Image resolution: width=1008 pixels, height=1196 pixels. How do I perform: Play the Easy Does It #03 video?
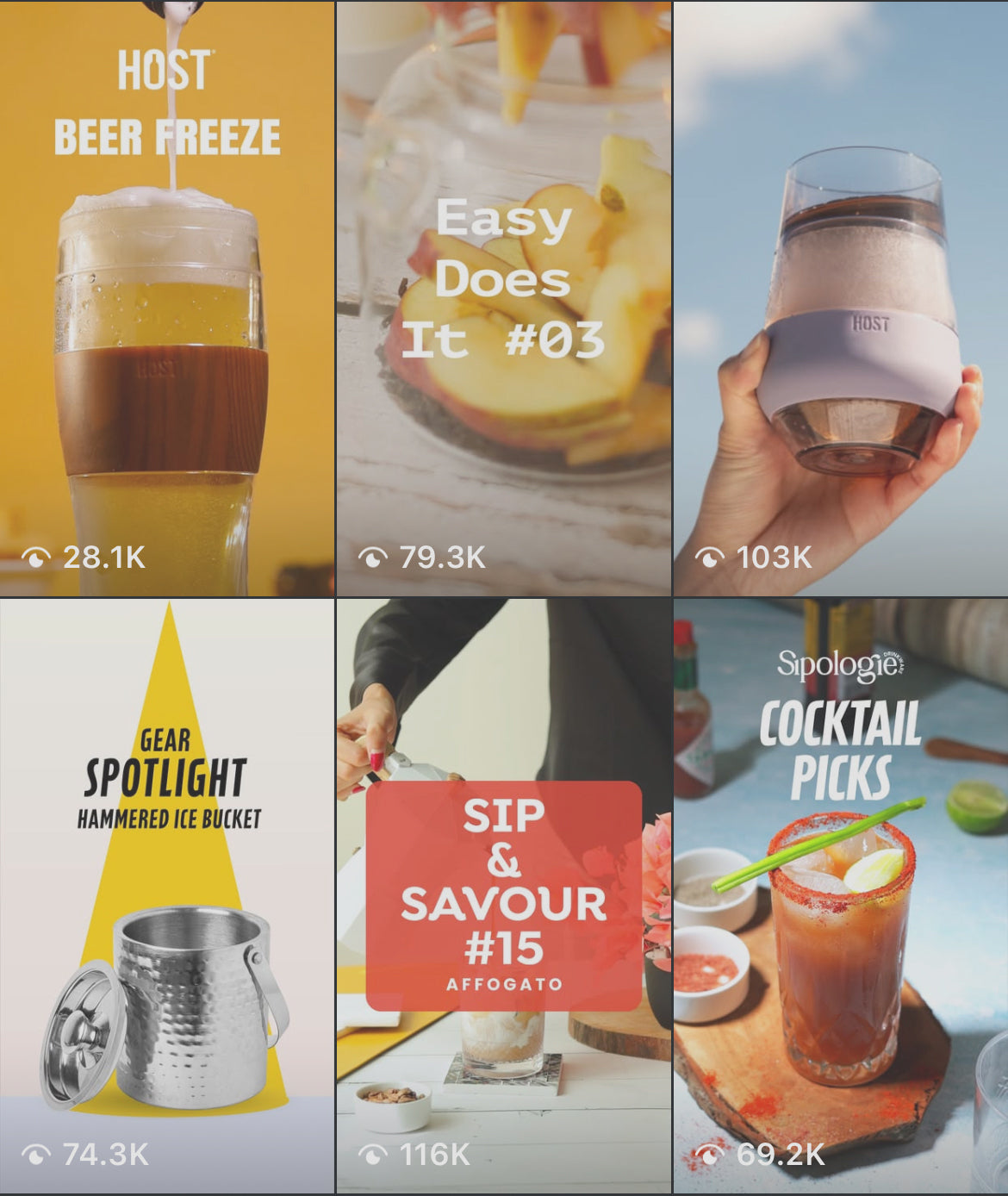pos(503,297)
